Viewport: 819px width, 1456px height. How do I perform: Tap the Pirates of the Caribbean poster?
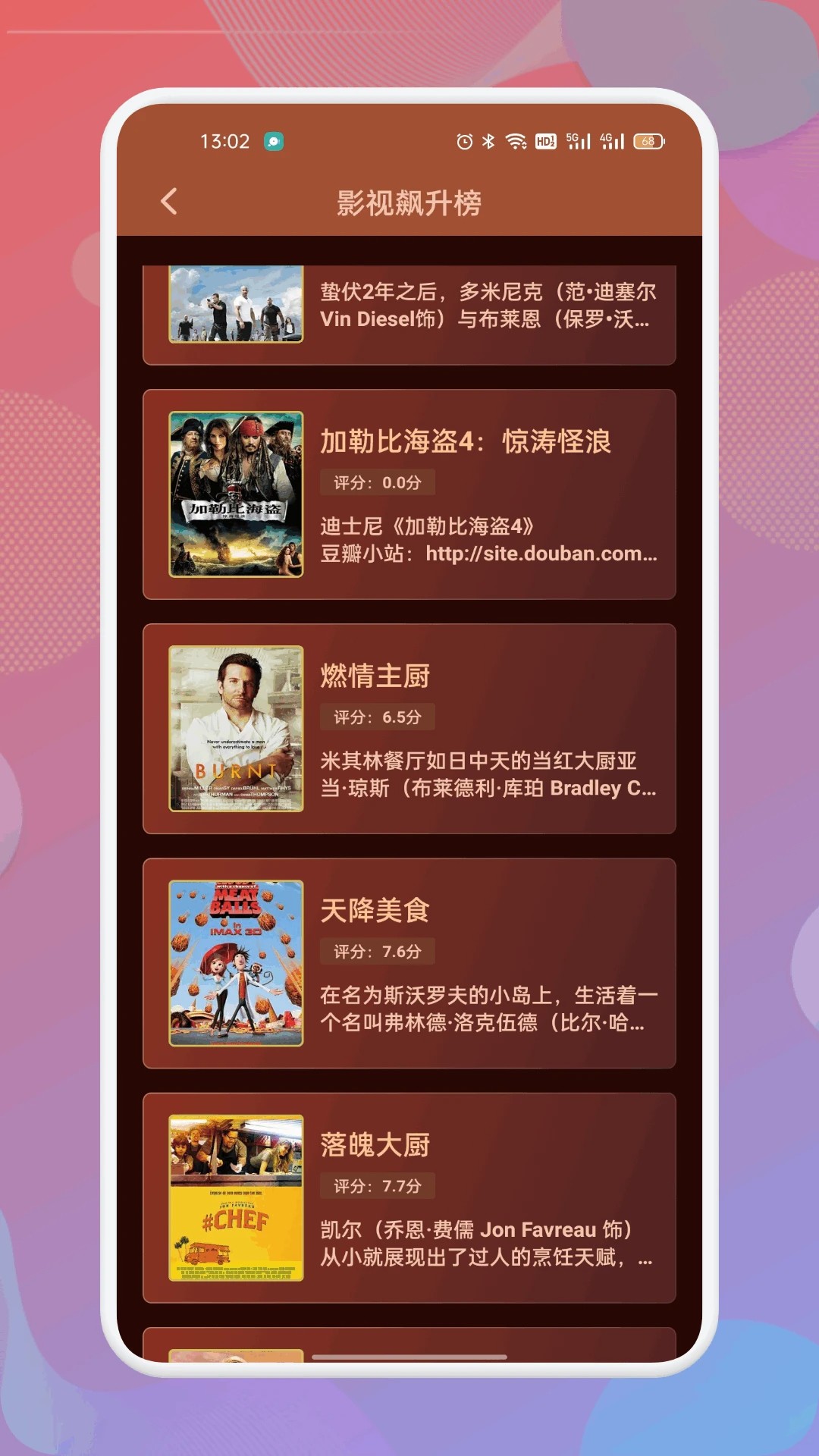(237, 493)
